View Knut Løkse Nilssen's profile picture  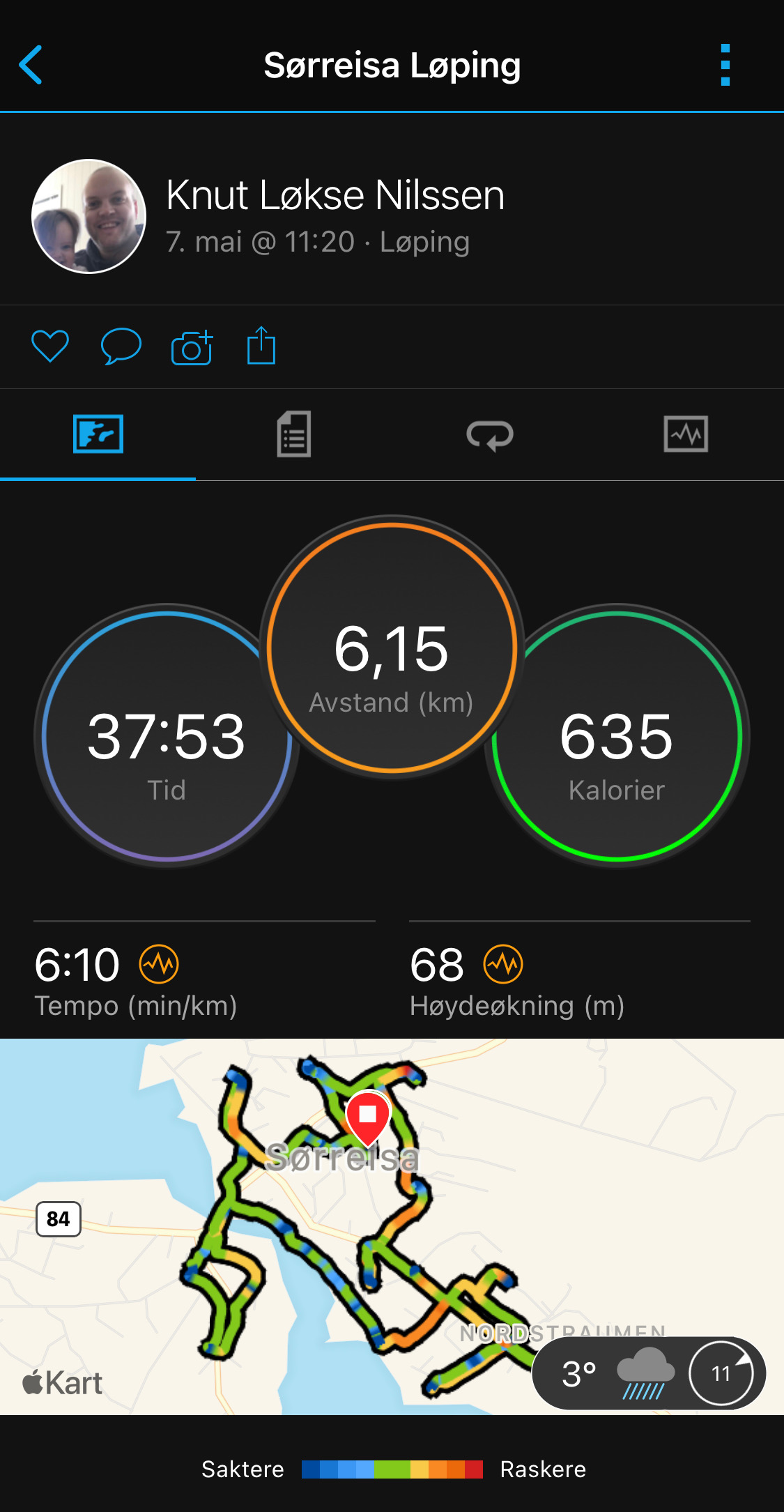click(89, 216)
